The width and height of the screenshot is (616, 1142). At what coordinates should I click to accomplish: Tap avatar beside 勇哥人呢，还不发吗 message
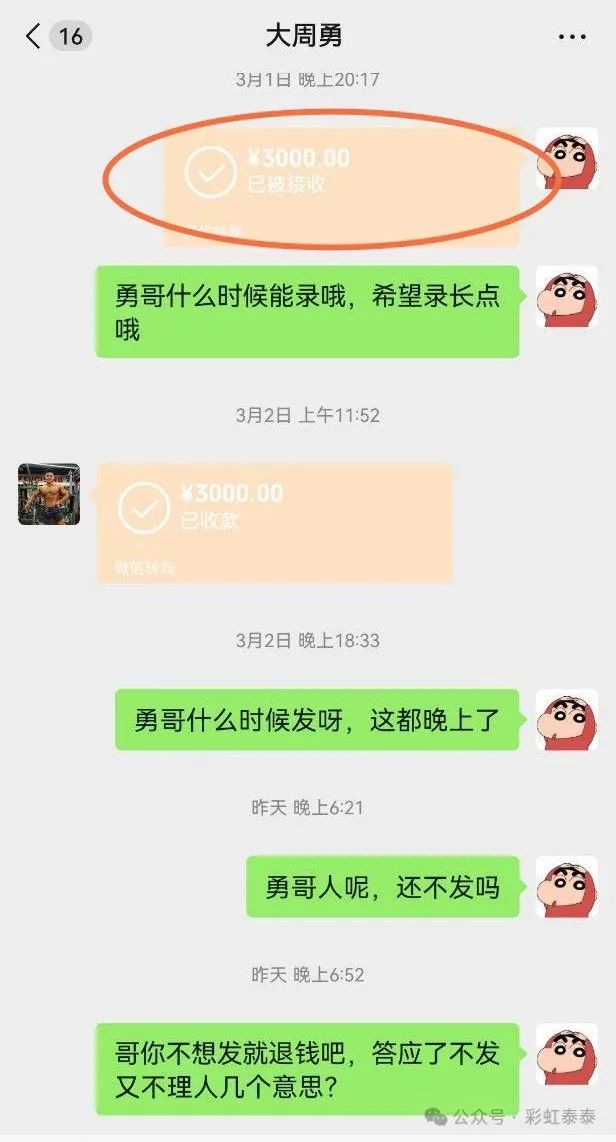(x=567, y=886)
